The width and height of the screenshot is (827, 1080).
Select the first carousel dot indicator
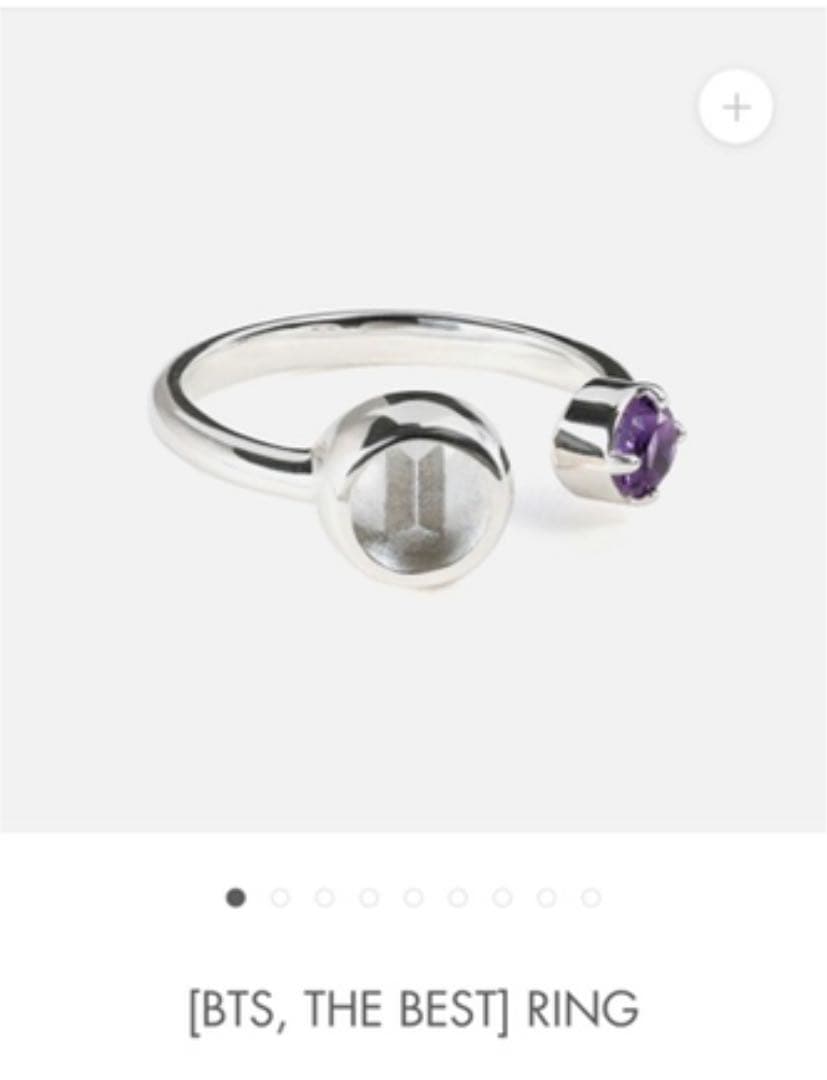click(235, 897)
